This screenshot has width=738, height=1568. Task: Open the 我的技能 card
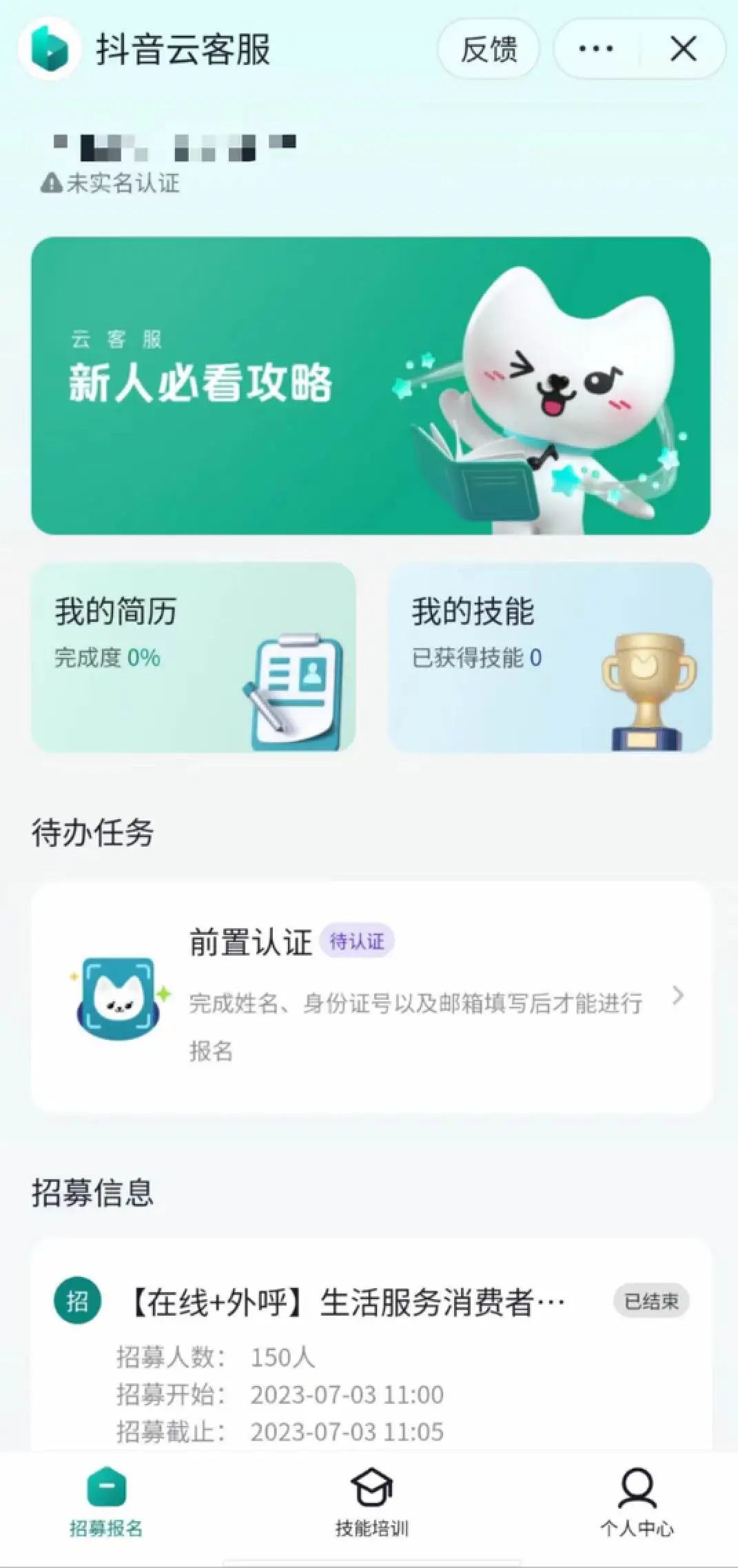coord(550,657)
